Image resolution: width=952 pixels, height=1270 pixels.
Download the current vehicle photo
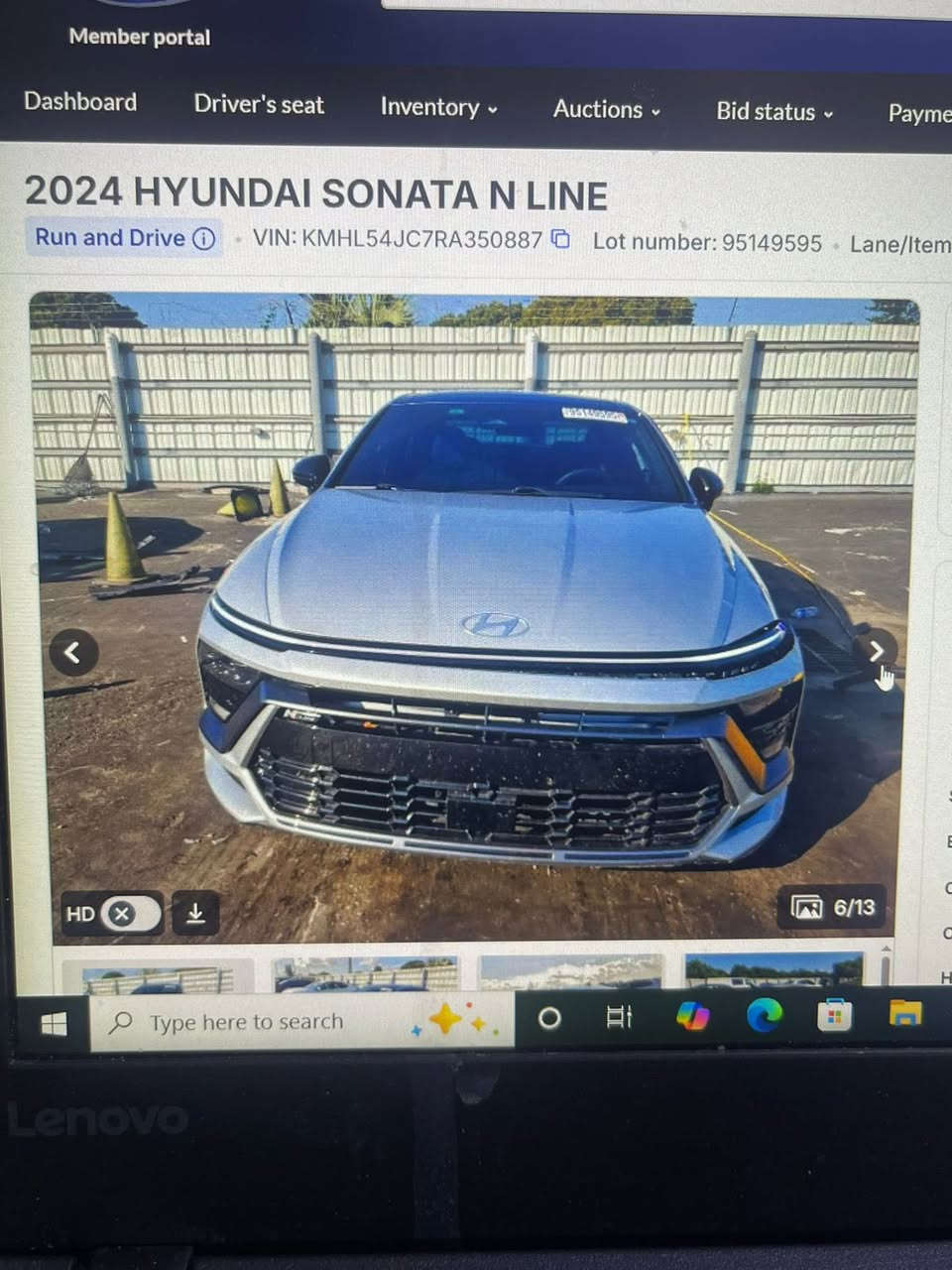(x=195, y=913)
